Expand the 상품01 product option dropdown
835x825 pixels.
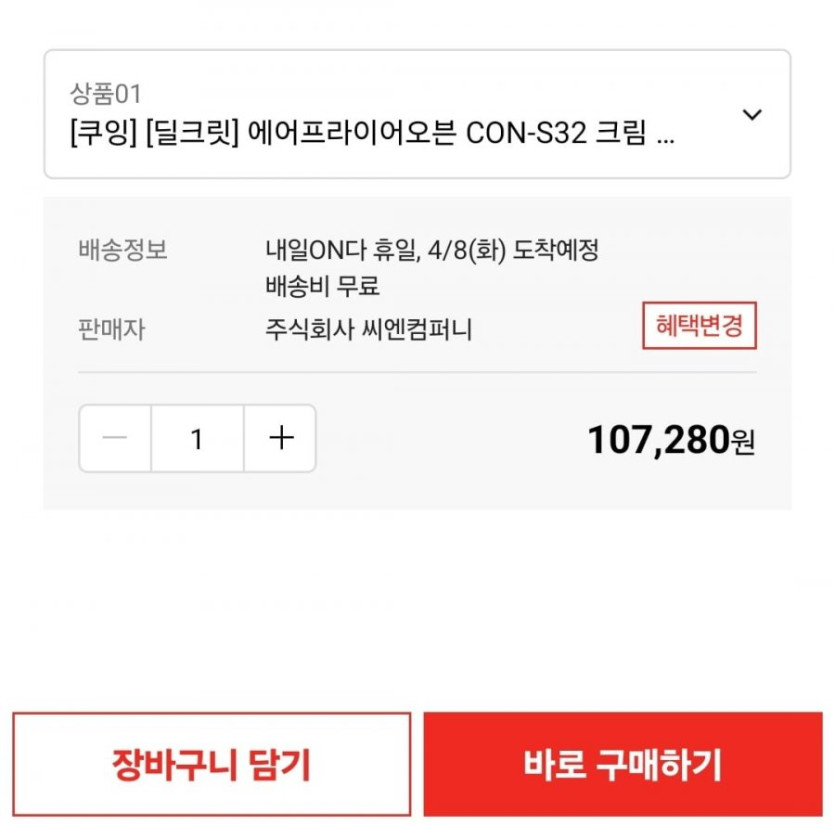(x=752, y=114)
